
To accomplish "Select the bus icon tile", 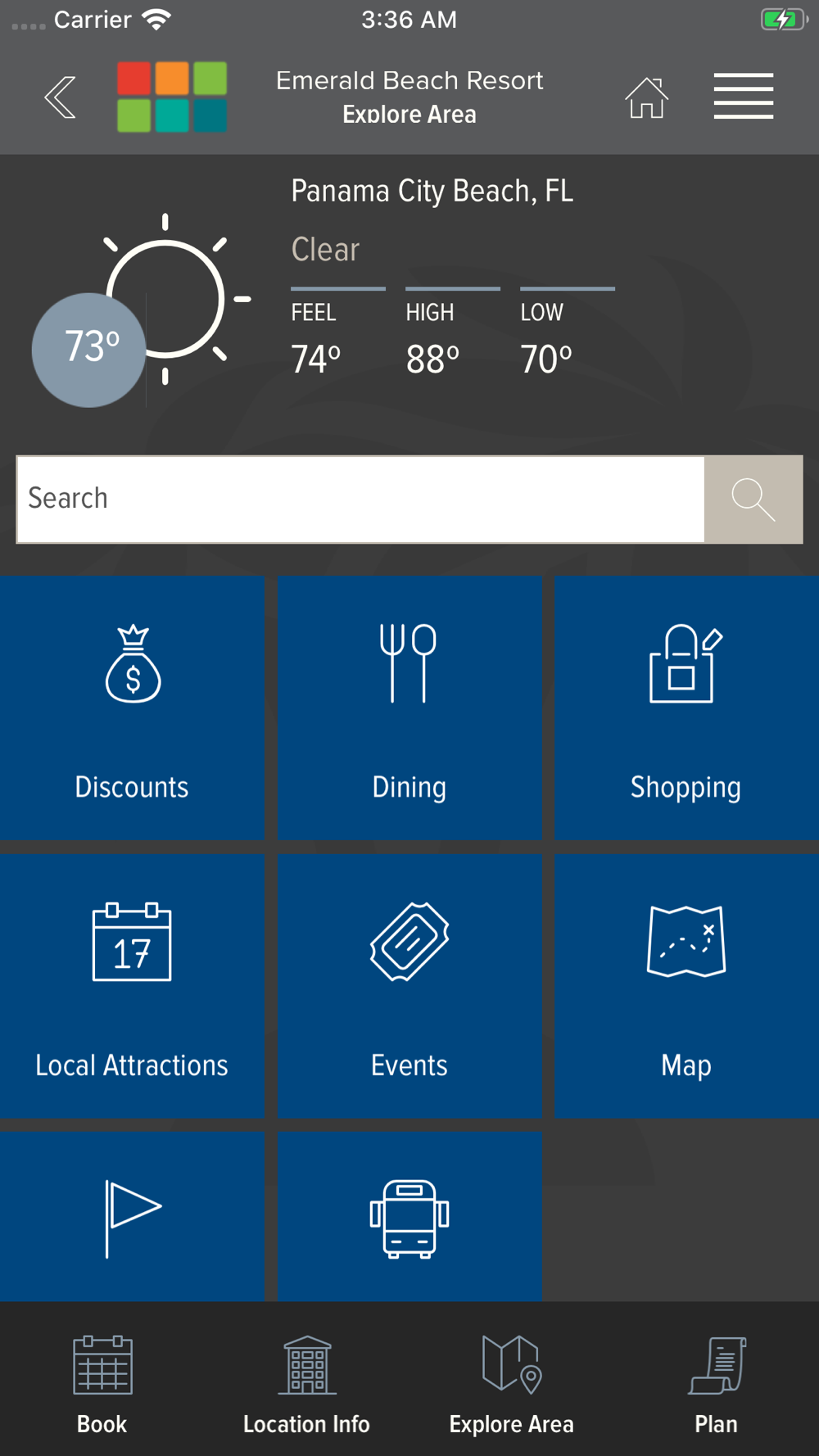I will pos(409,1217).
